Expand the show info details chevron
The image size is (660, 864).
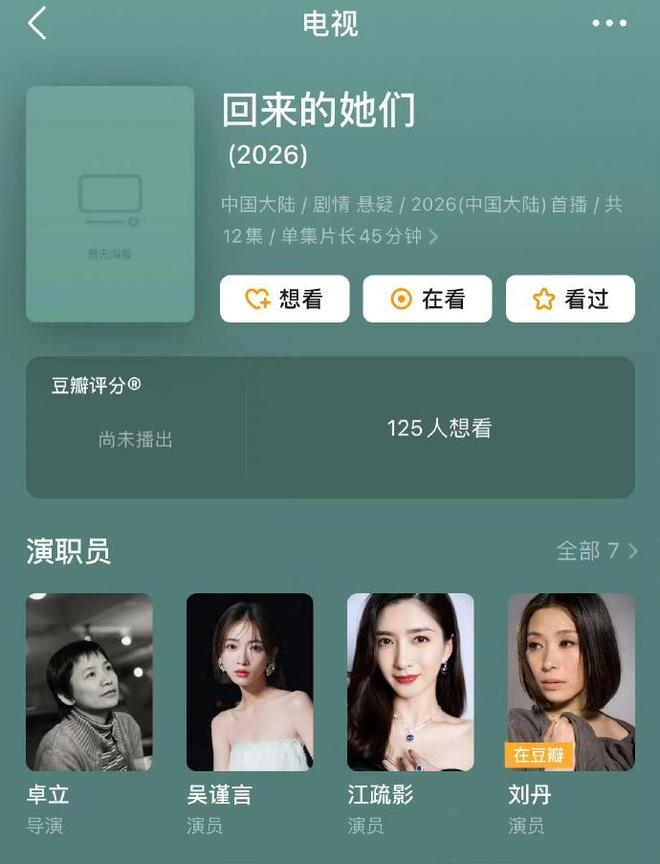[434, 238]
